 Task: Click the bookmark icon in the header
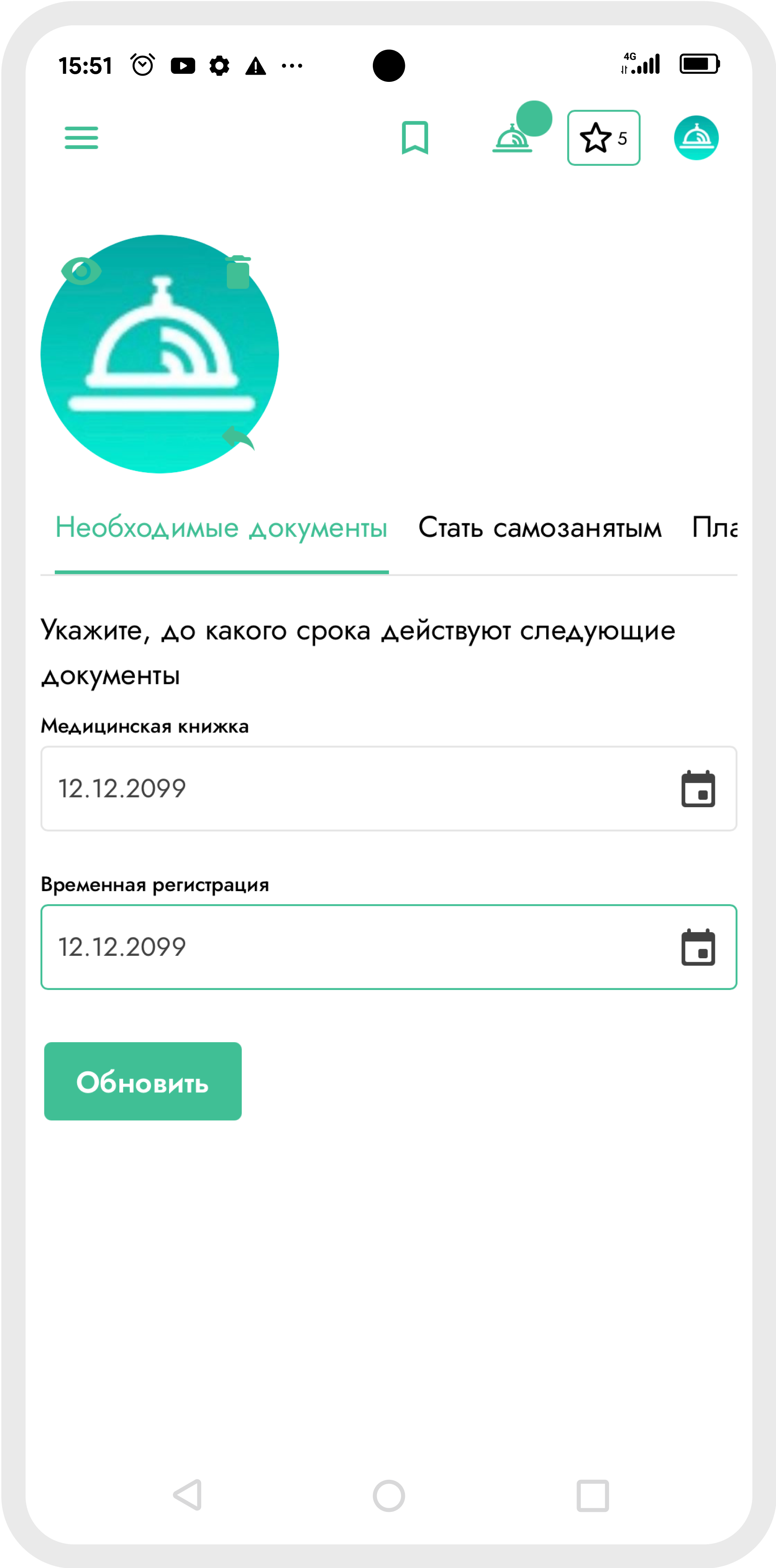(x=415, y=138)
